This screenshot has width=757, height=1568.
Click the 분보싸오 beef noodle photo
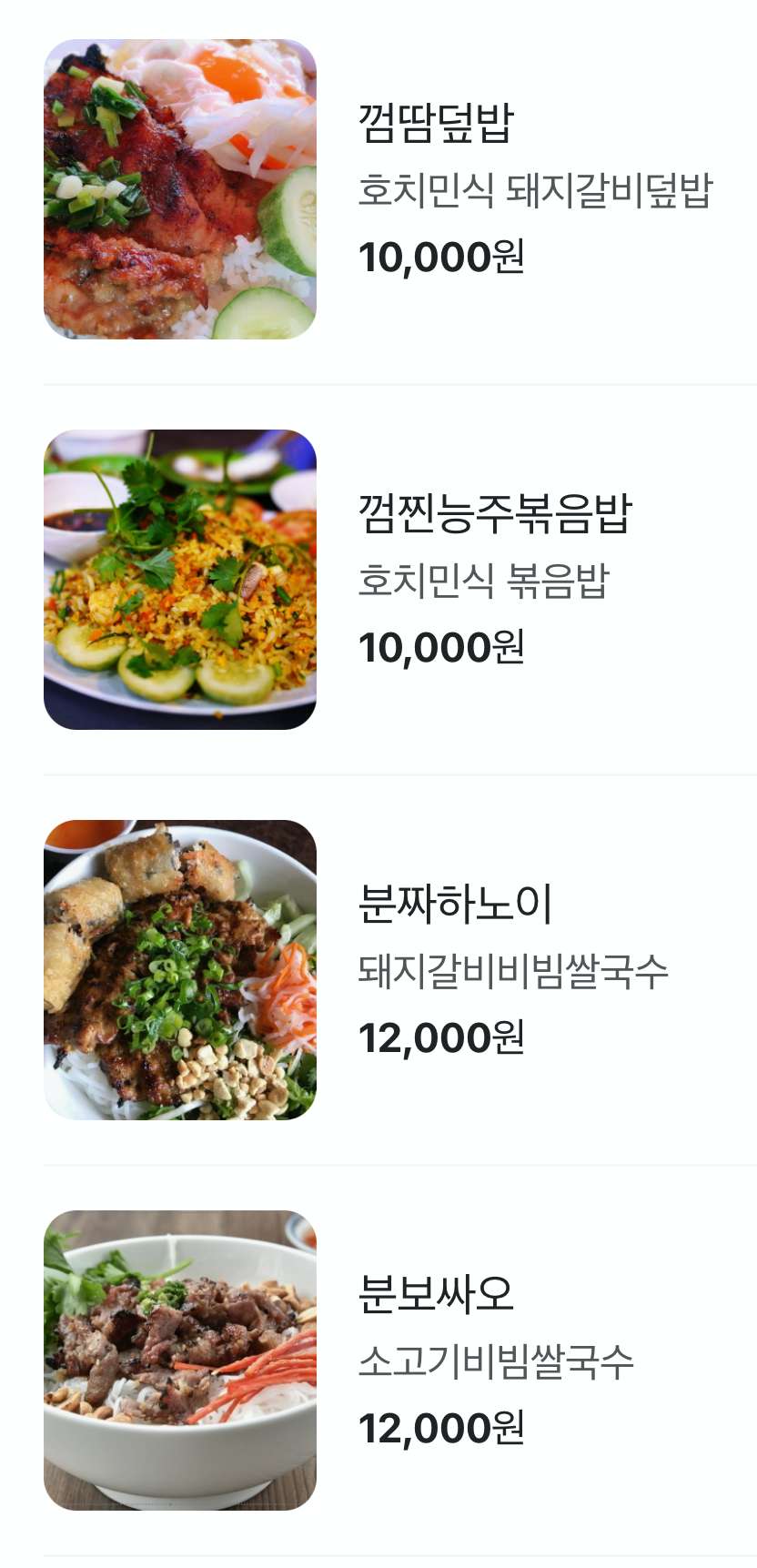[x=182, y=1360]
